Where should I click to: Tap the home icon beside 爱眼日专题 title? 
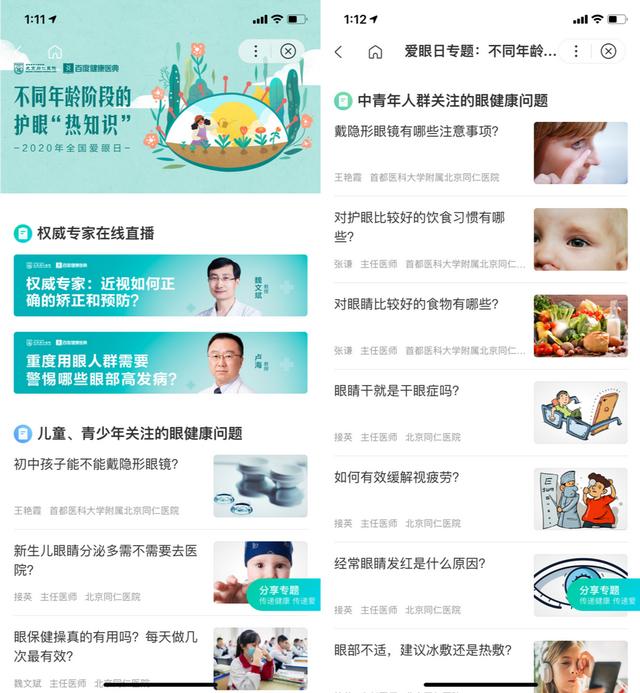tap(375, 51)
